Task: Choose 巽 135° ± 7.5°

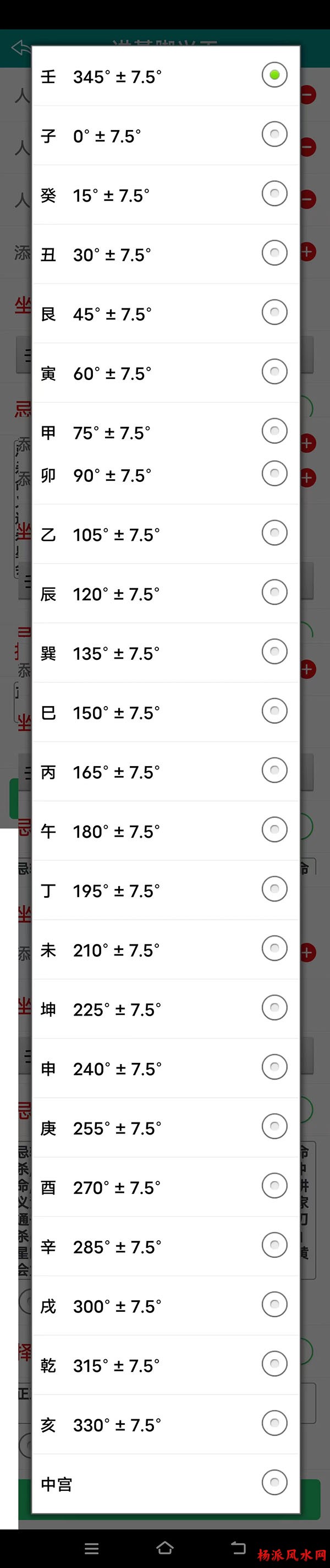Action: 274,652
